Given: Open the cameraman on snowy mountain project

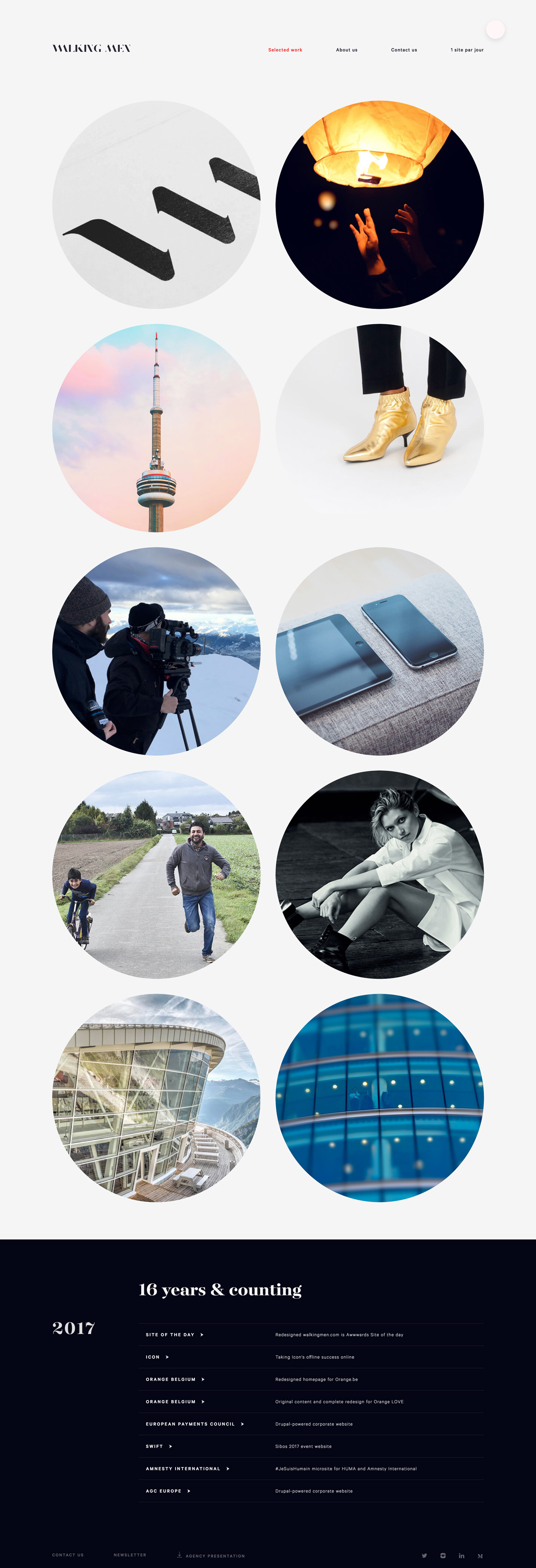Looking at the screenshot, I should [156, 651].
